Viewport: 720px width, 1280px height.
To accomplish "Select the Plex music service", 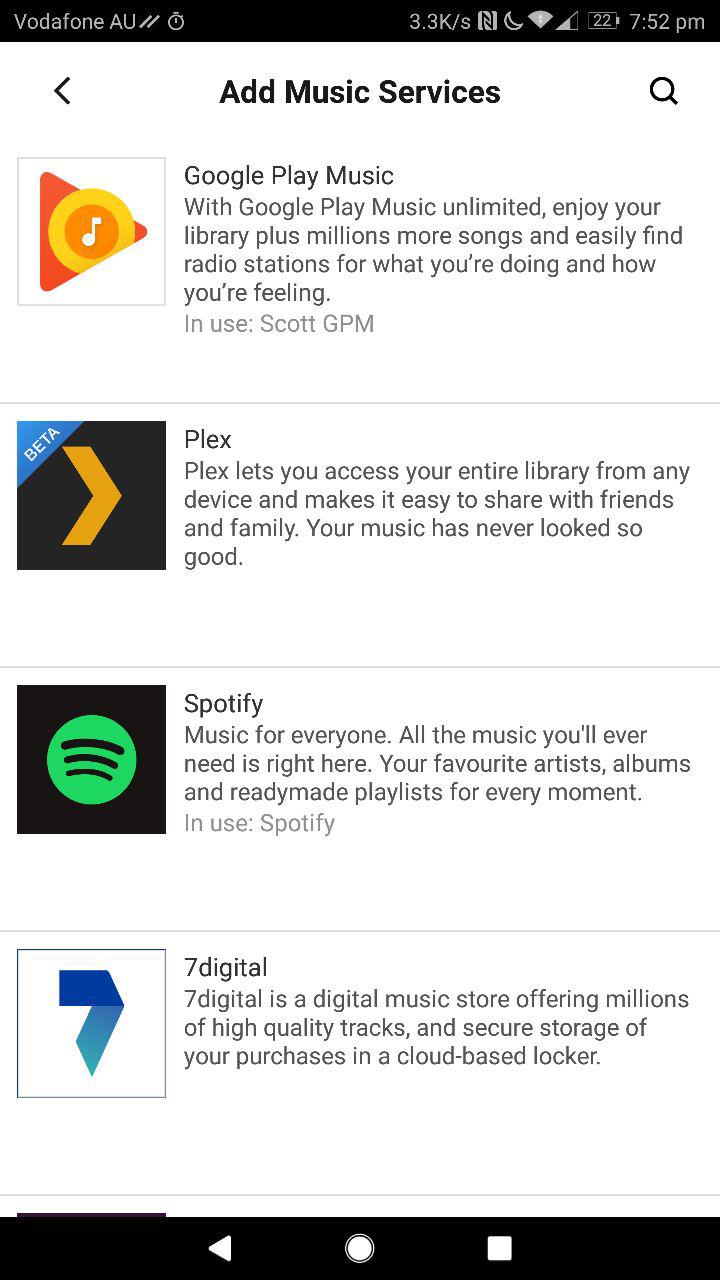I will click(x=360, y=535).
